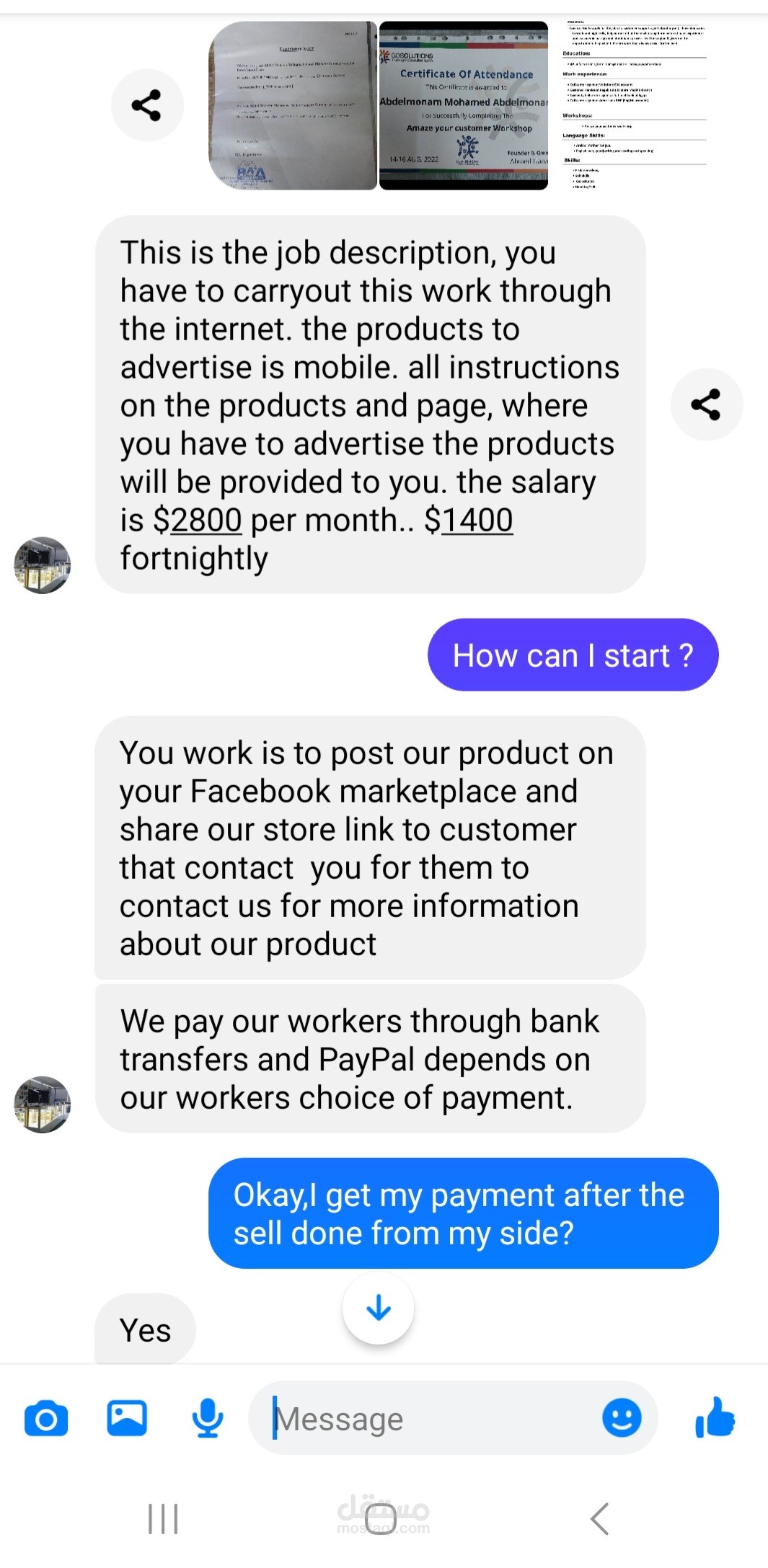Send a thumbs-up like
Viewport: 768px width, 1568px height.
[x=715, y=1417]
